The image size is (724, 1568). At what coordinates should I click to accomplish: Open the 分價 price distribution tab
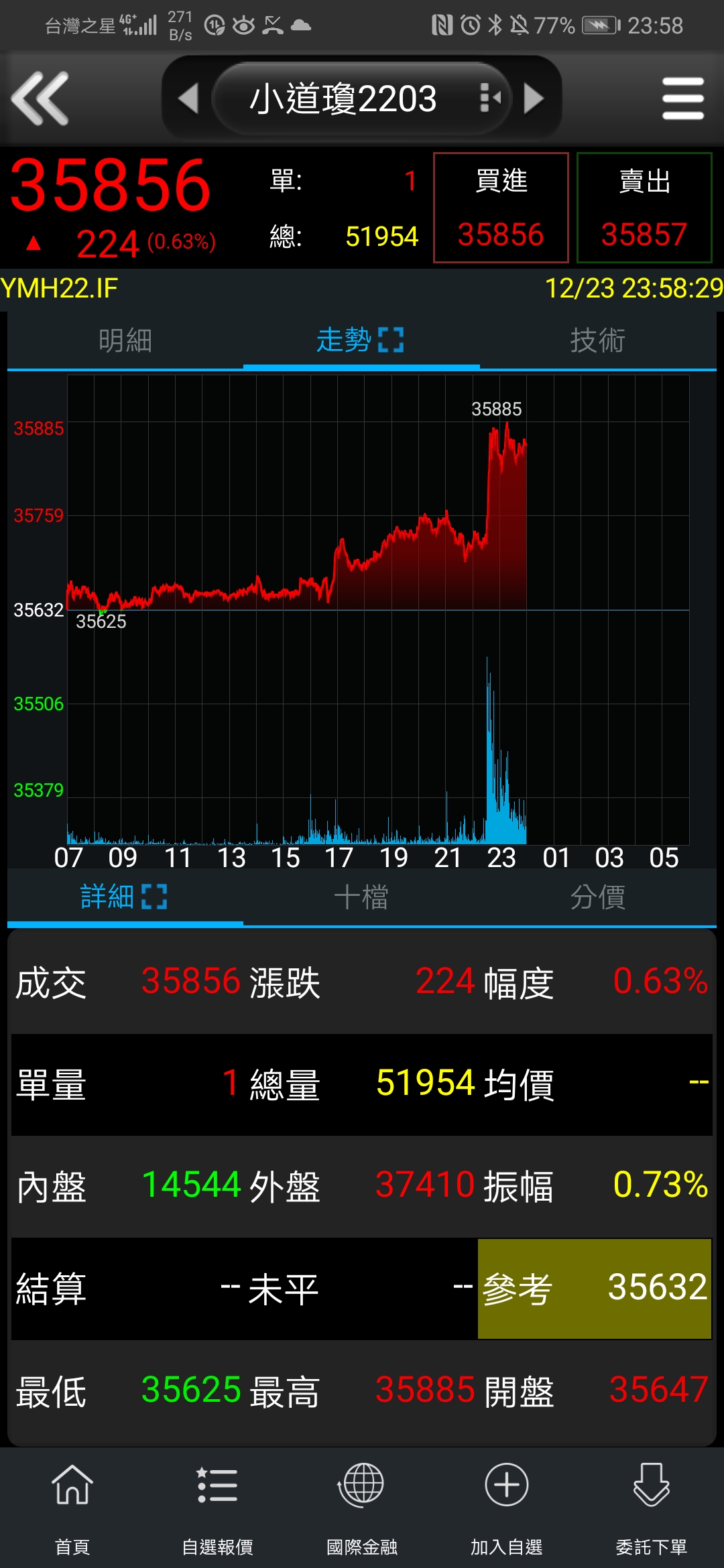click(597, 897)
